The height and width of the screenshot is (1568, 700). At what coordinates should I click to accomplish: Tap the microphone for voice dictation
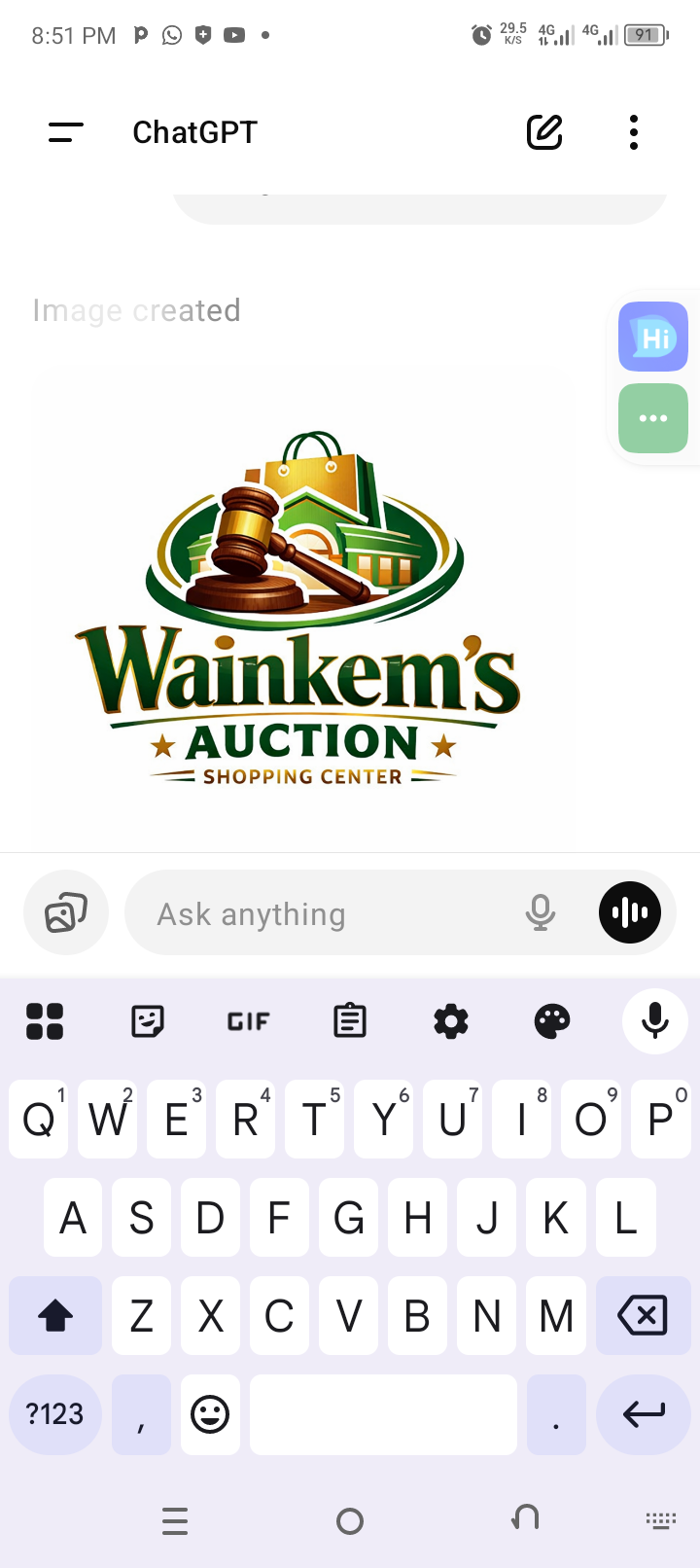pos(541,912)
